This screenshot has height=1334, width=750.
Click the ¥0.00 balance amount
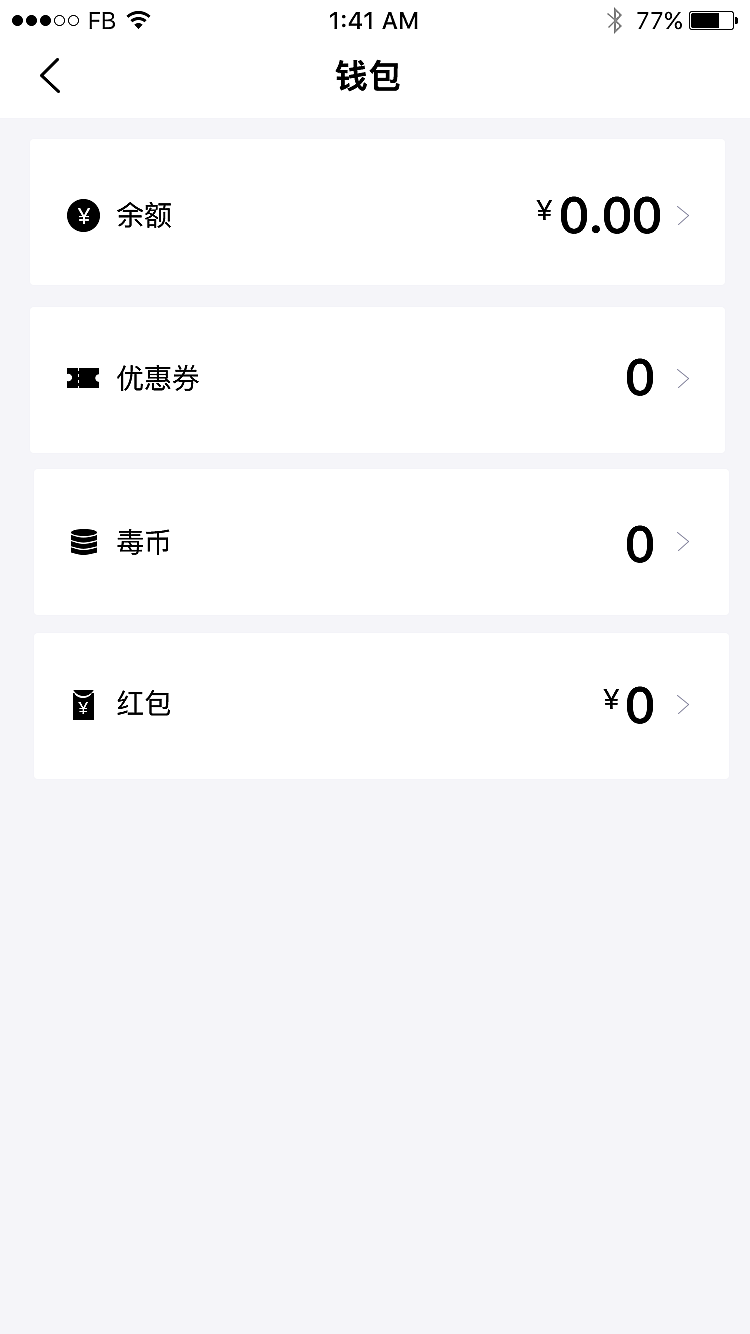point(598,213)
